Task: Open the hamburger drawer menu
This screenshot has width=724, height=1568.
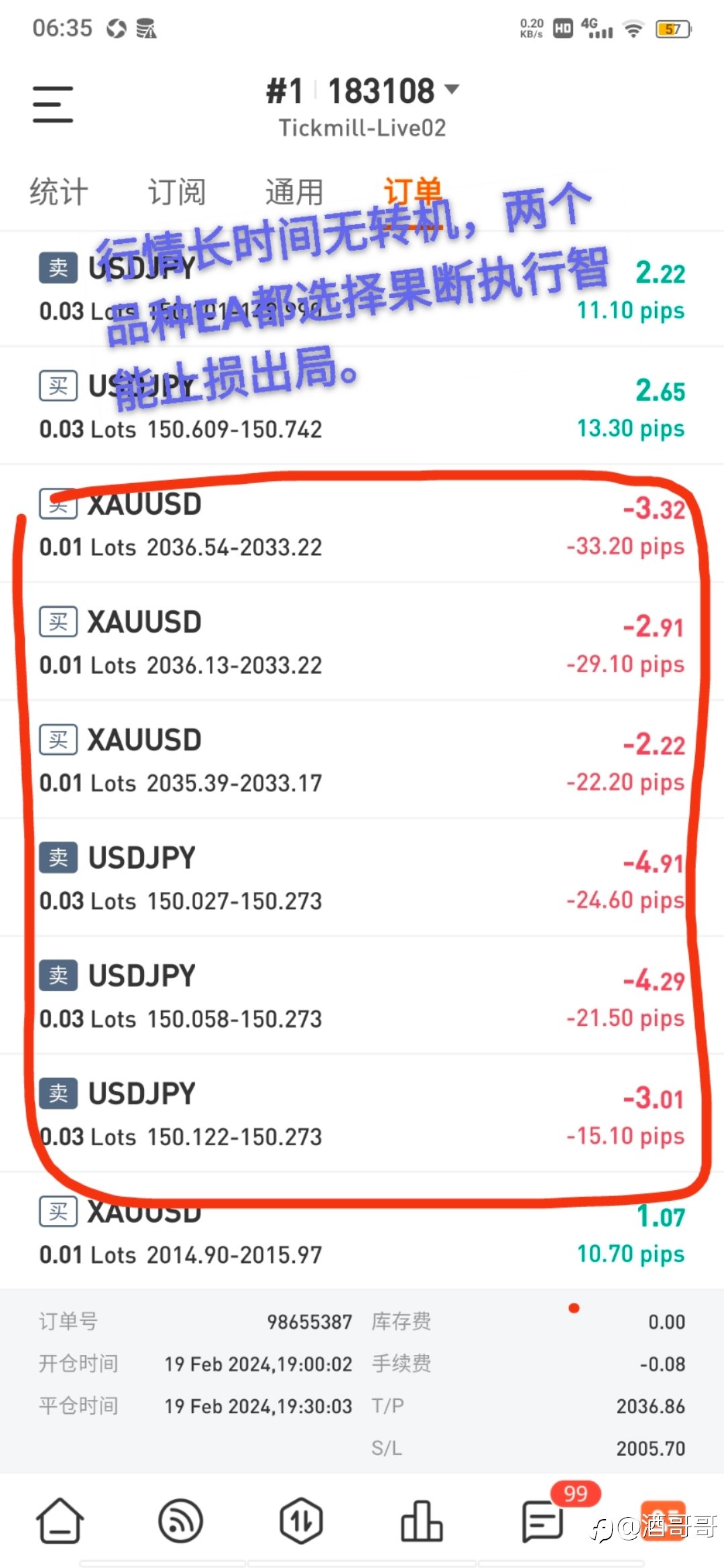Action: pos(53,104)
